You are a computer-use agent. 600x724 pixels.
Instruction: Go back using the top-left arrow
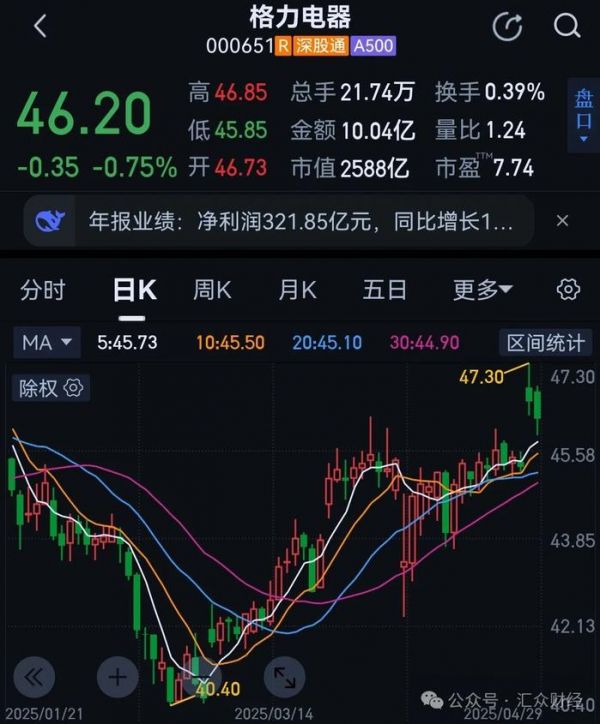[40, 27]
